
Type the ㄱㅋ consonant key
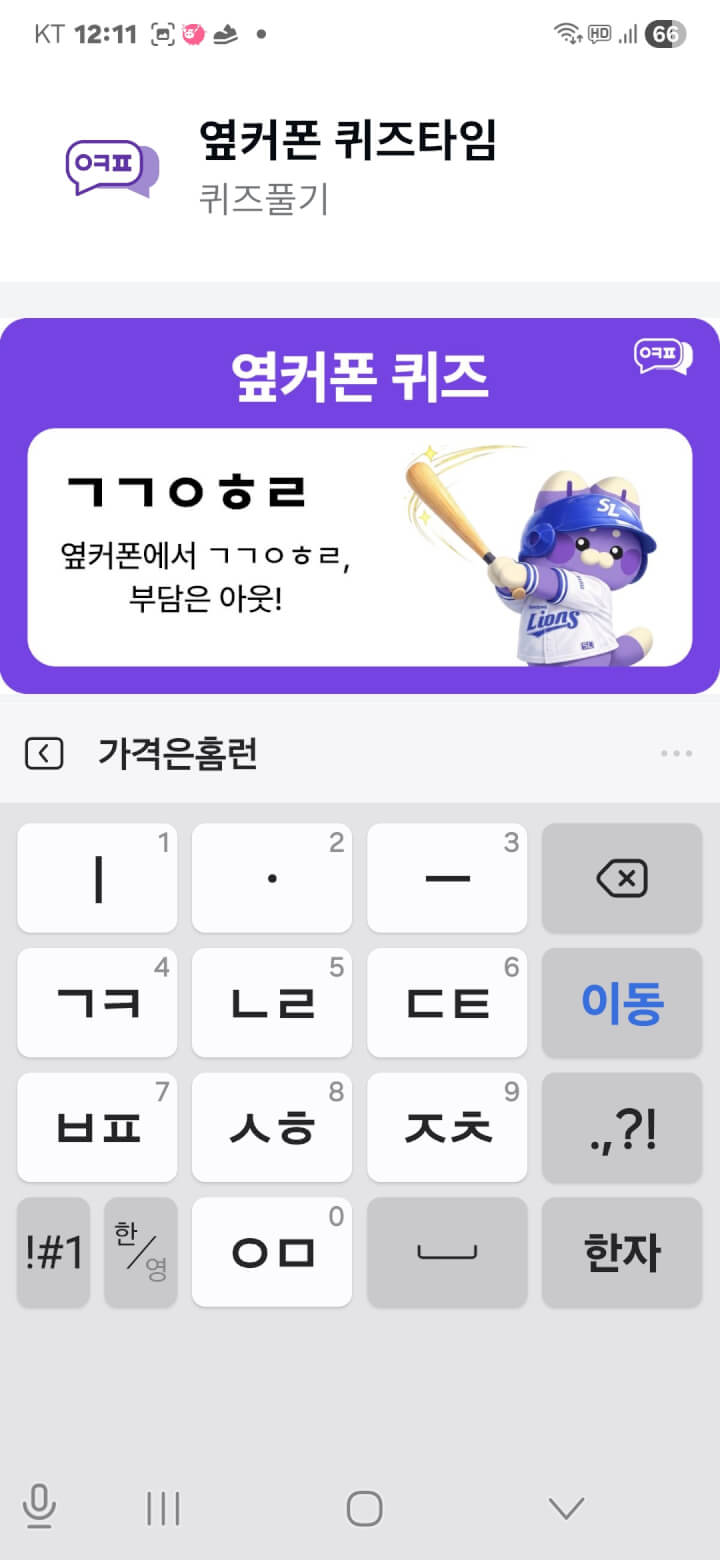pos(97,1003)
